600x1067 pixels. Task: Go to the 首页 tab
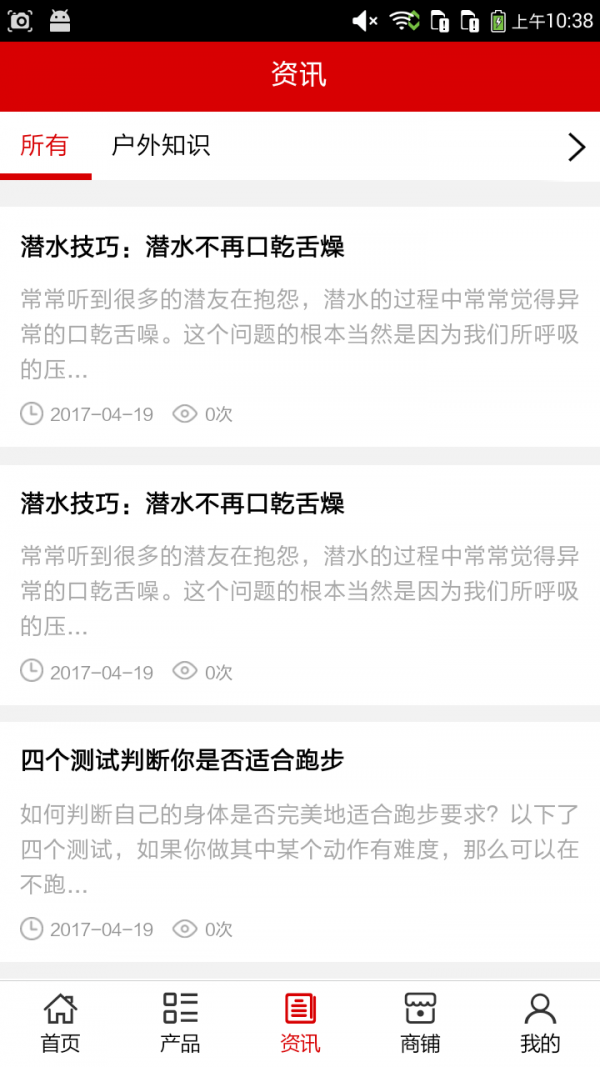60,1023
